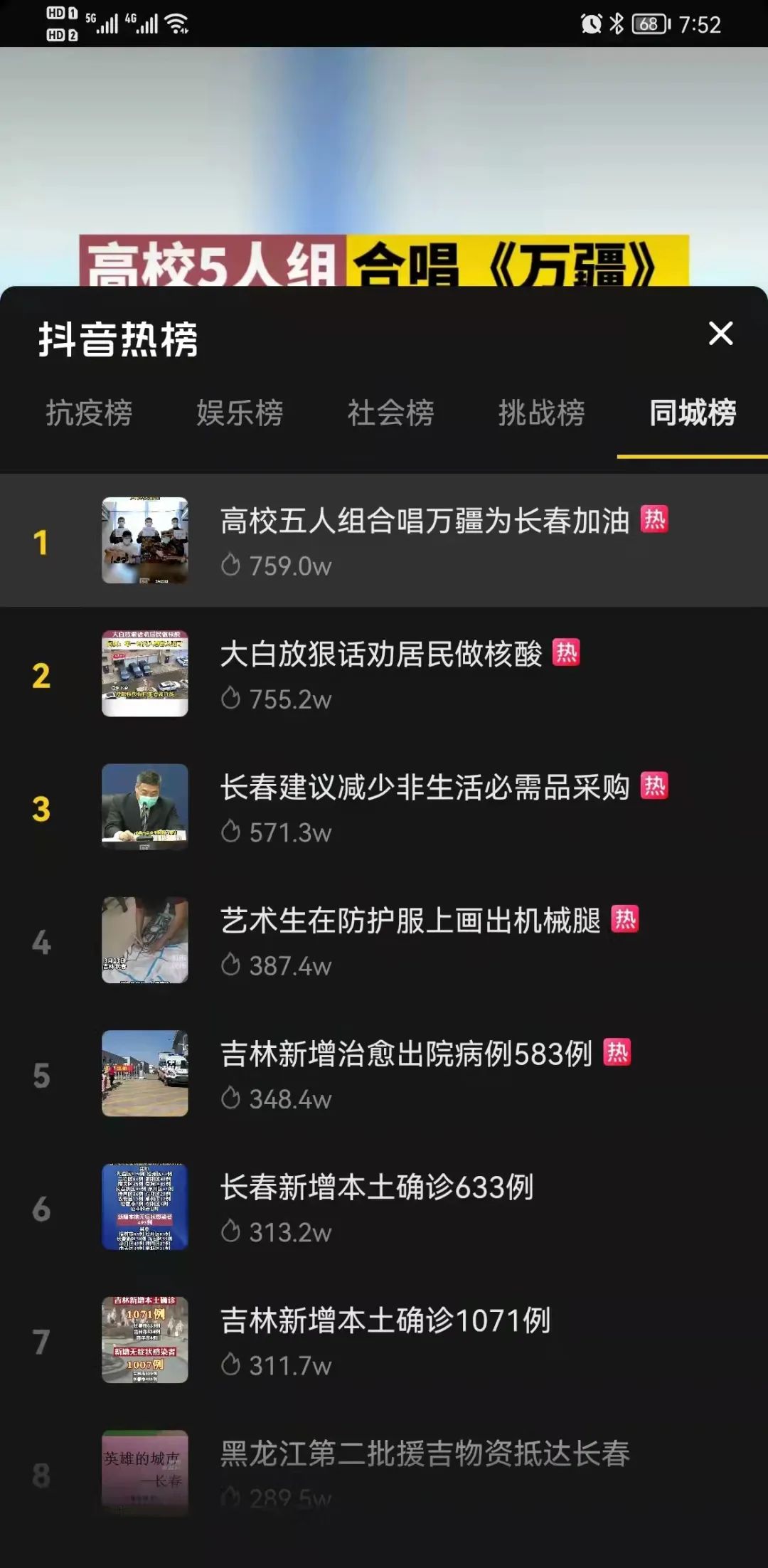Open 黑龙江第二批援吉物资抵达长春 topic
This screenshot has width=768, height=1568.
pos(424,1453)
